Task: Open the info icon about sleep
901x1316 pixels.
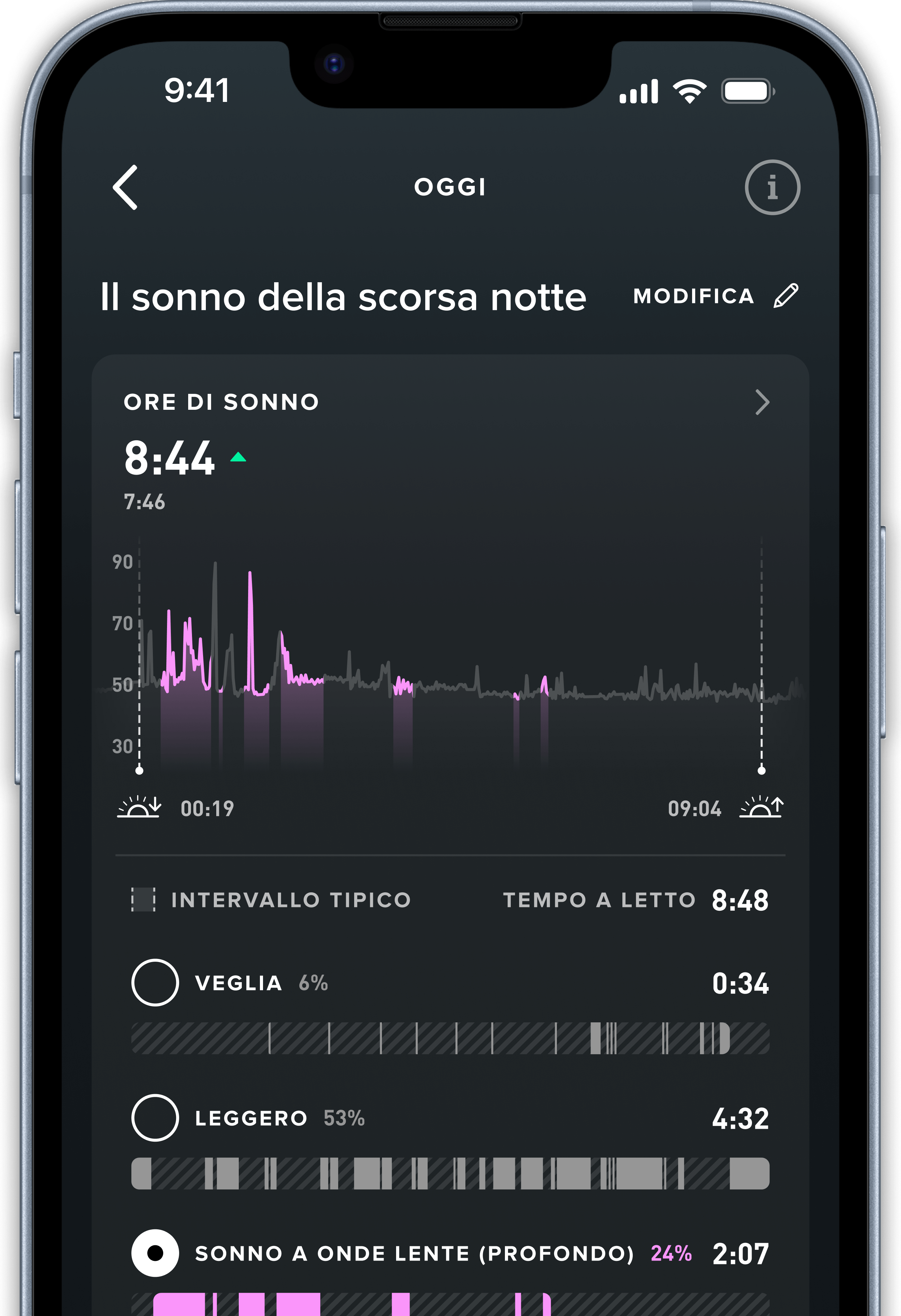Action: 772,188
